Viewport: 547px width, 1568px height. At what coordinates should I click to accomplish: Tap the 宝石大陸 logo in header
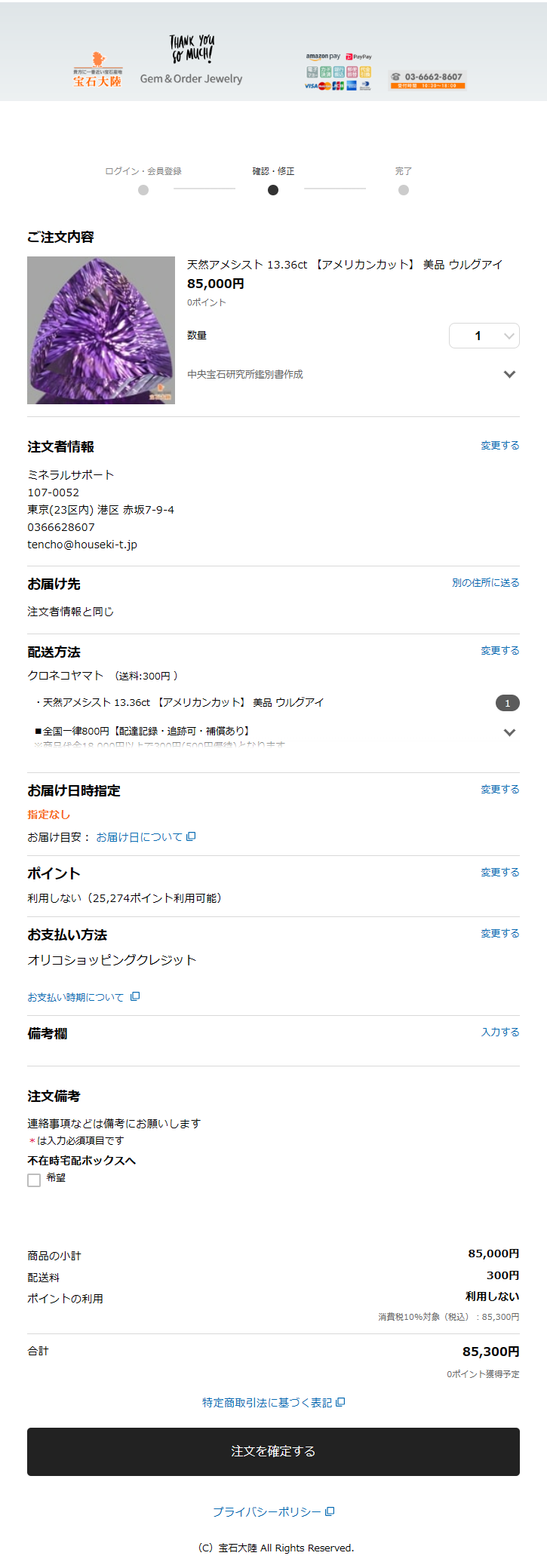97,71
